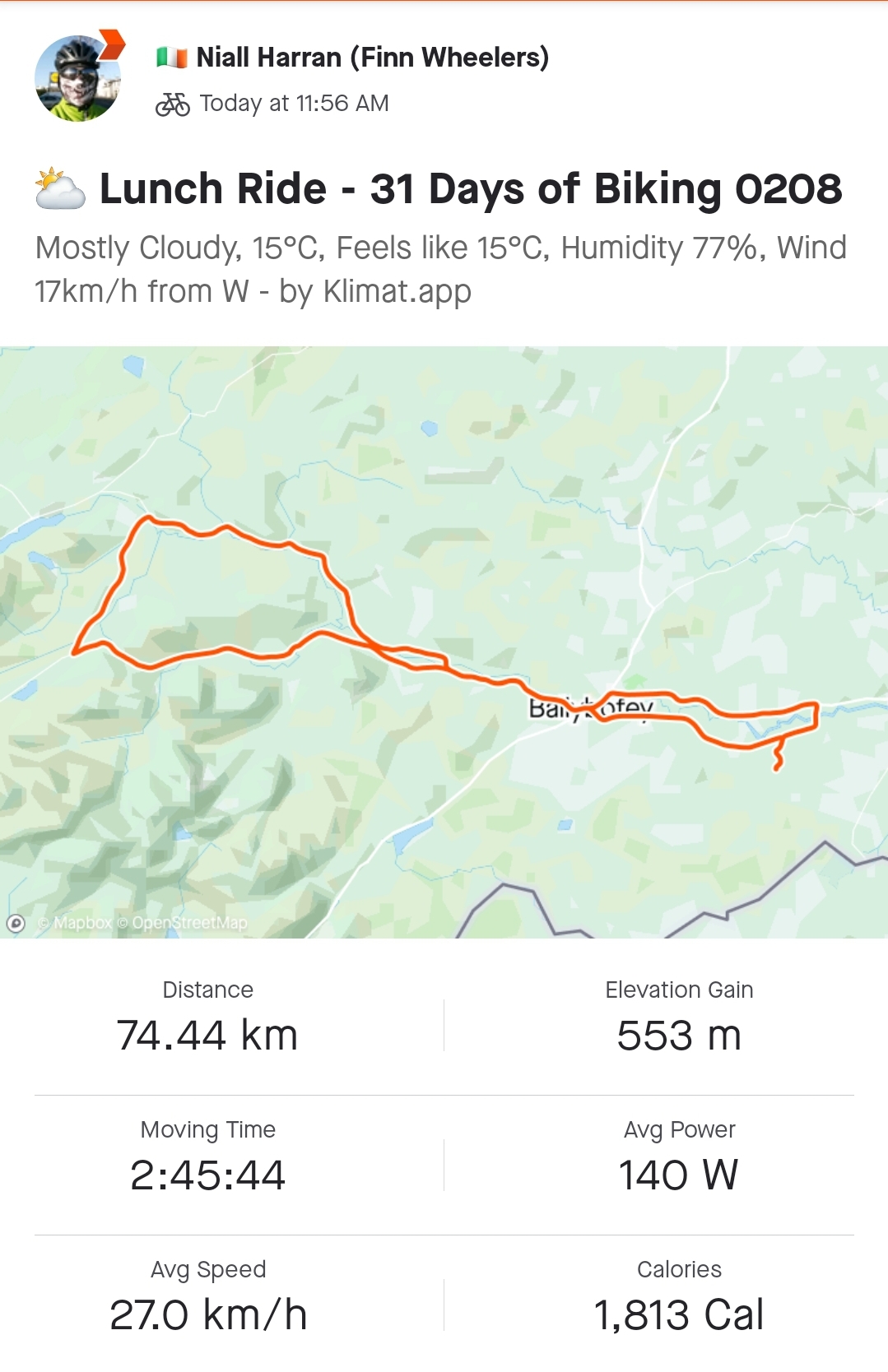Open athlete name Niall Harran (Finn Wheelers)

(x=372, y=58)
